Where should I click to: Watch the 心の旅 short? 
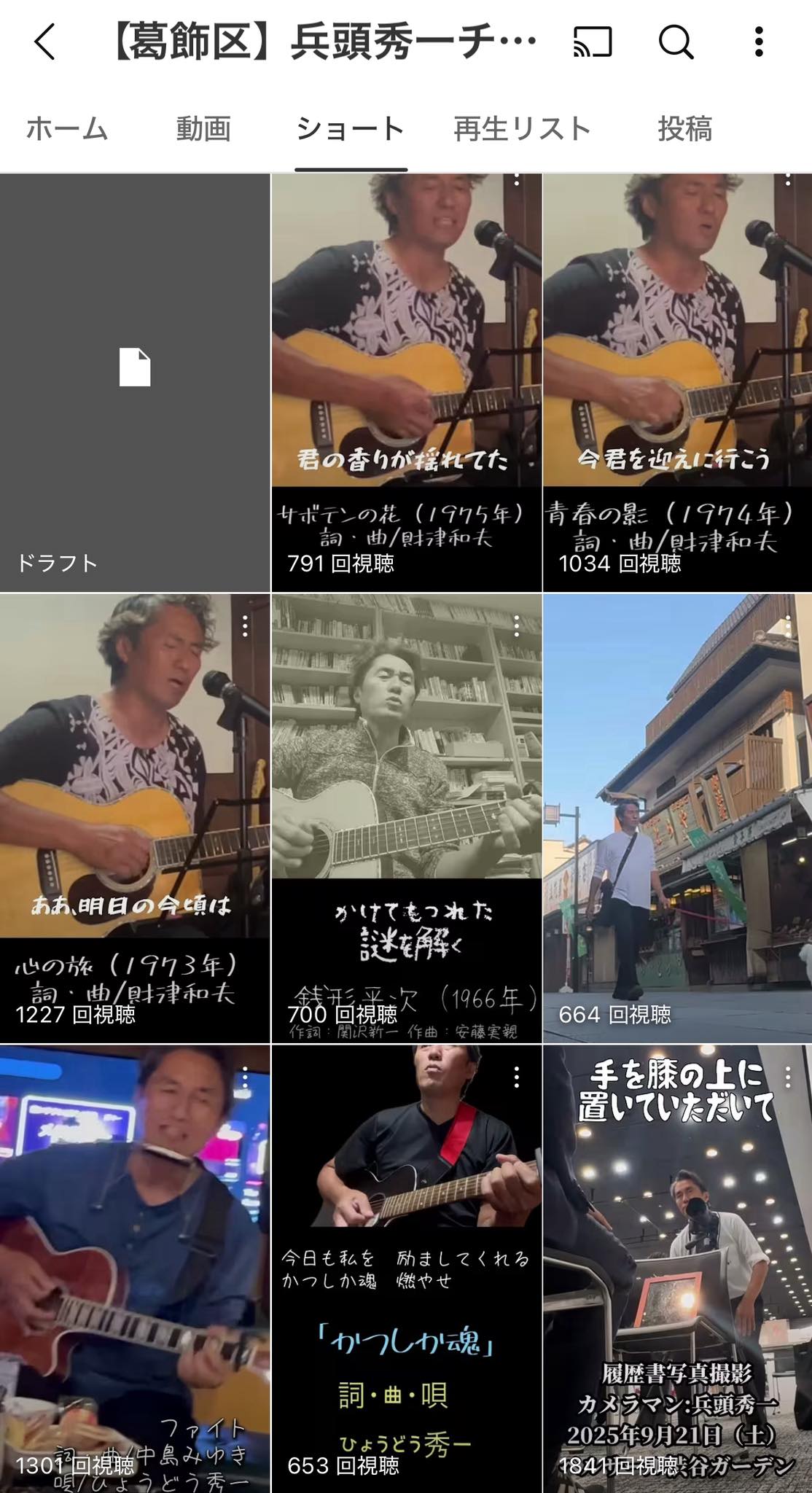click(135, 802)
